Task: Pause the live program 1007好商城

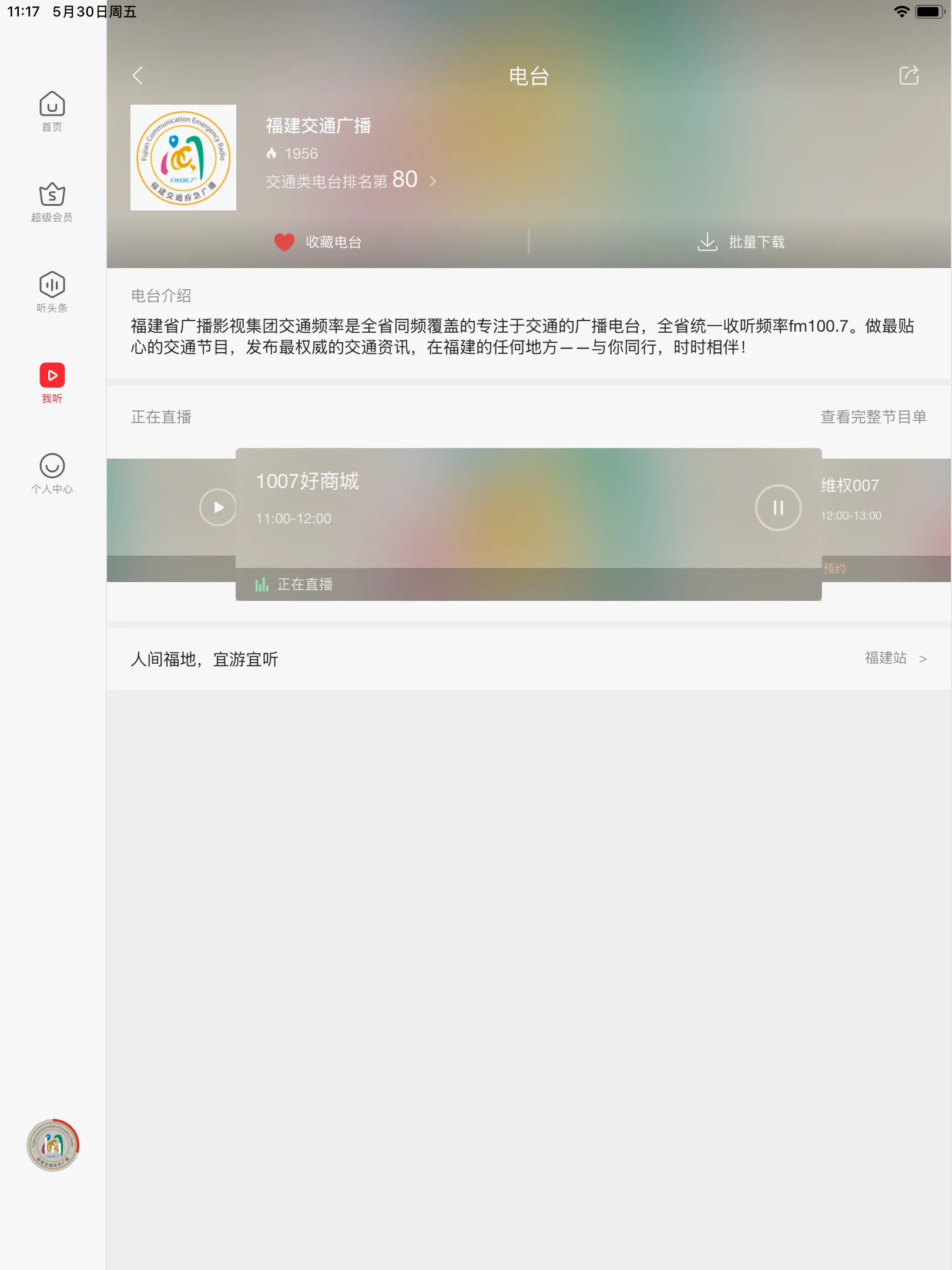Action: click(x=777, y=507)
